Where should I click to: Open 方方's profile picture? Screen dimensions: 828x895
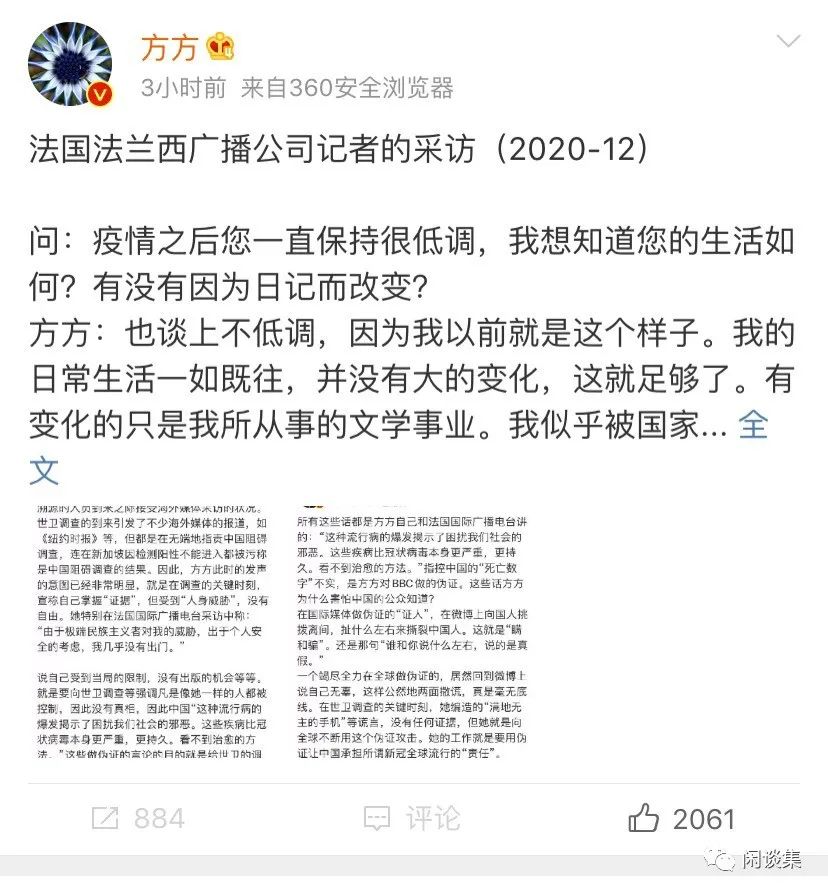[x=70, y=64]
